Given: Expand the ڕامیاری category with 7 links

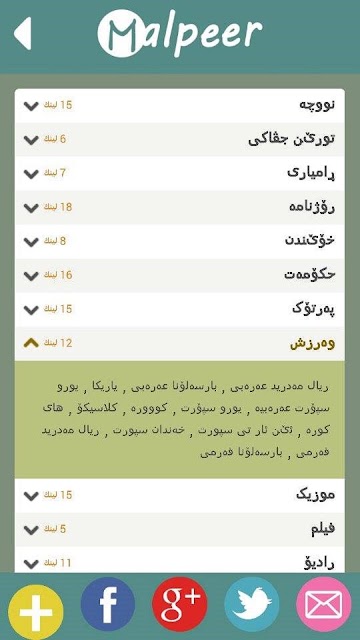Looking at the screenshot, I should pyautogui.click(x=180, y=173).
